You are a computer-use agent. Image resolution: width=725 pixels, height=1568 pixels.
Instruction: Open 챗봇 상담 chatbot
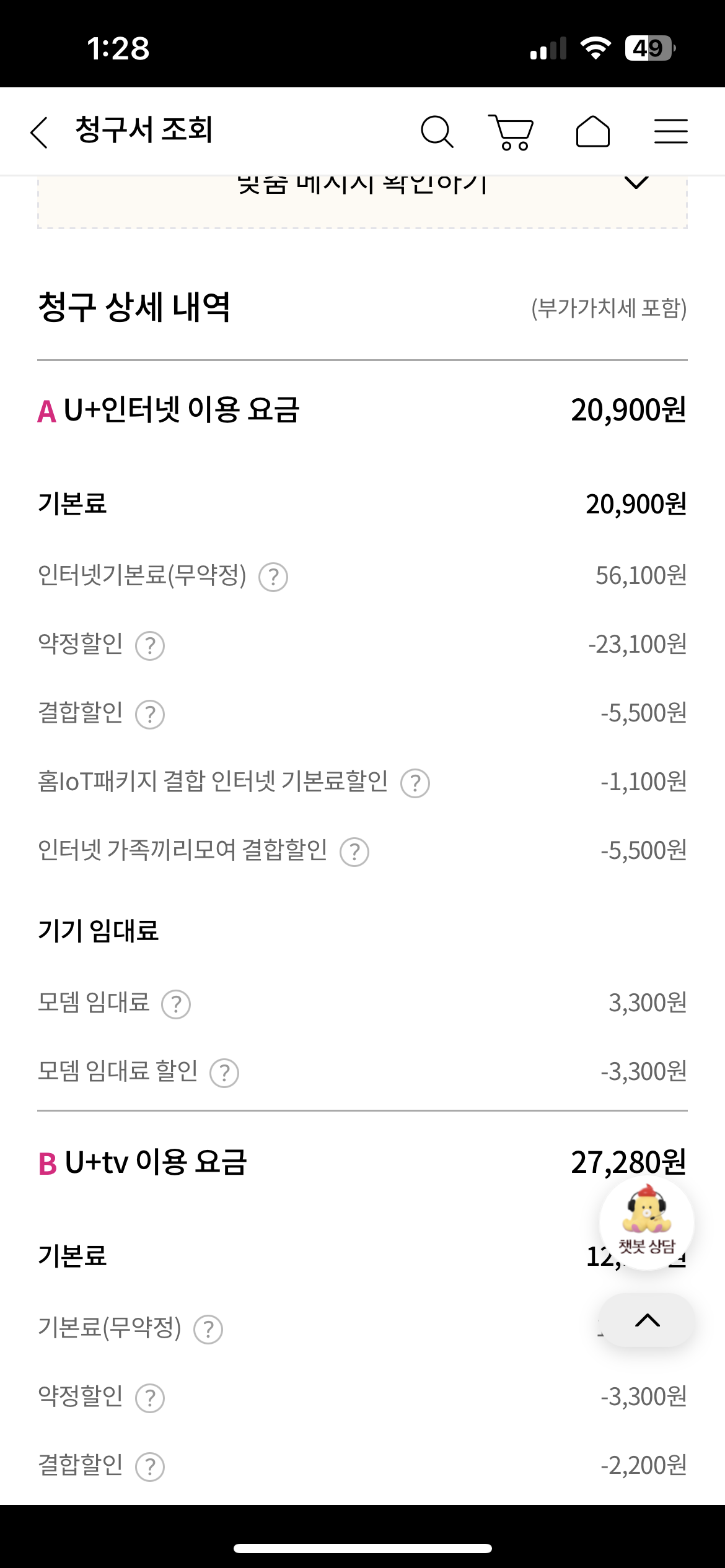click(646, 1222)
